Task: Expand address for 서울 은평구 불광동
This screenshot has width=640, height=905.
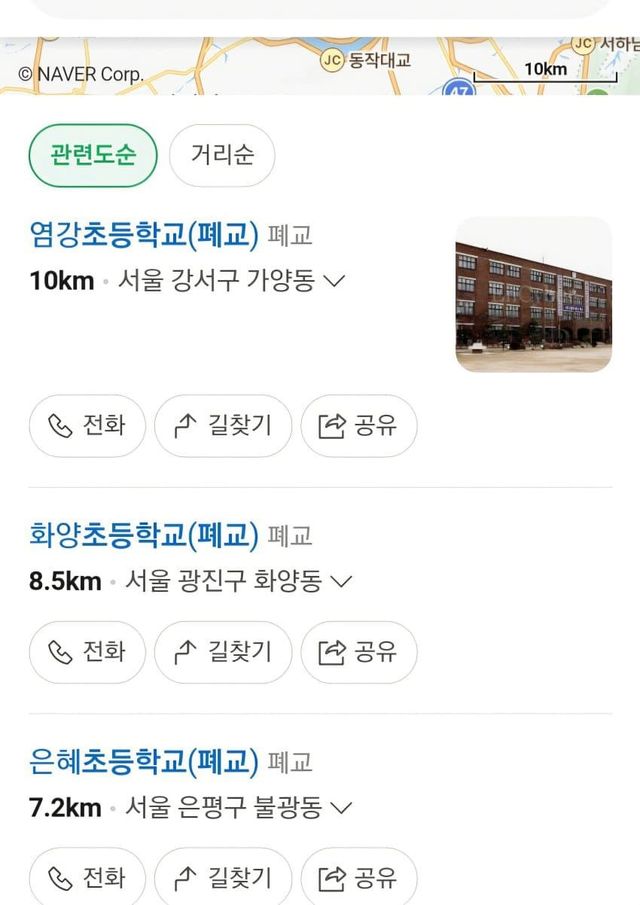Action: point(342,807)
